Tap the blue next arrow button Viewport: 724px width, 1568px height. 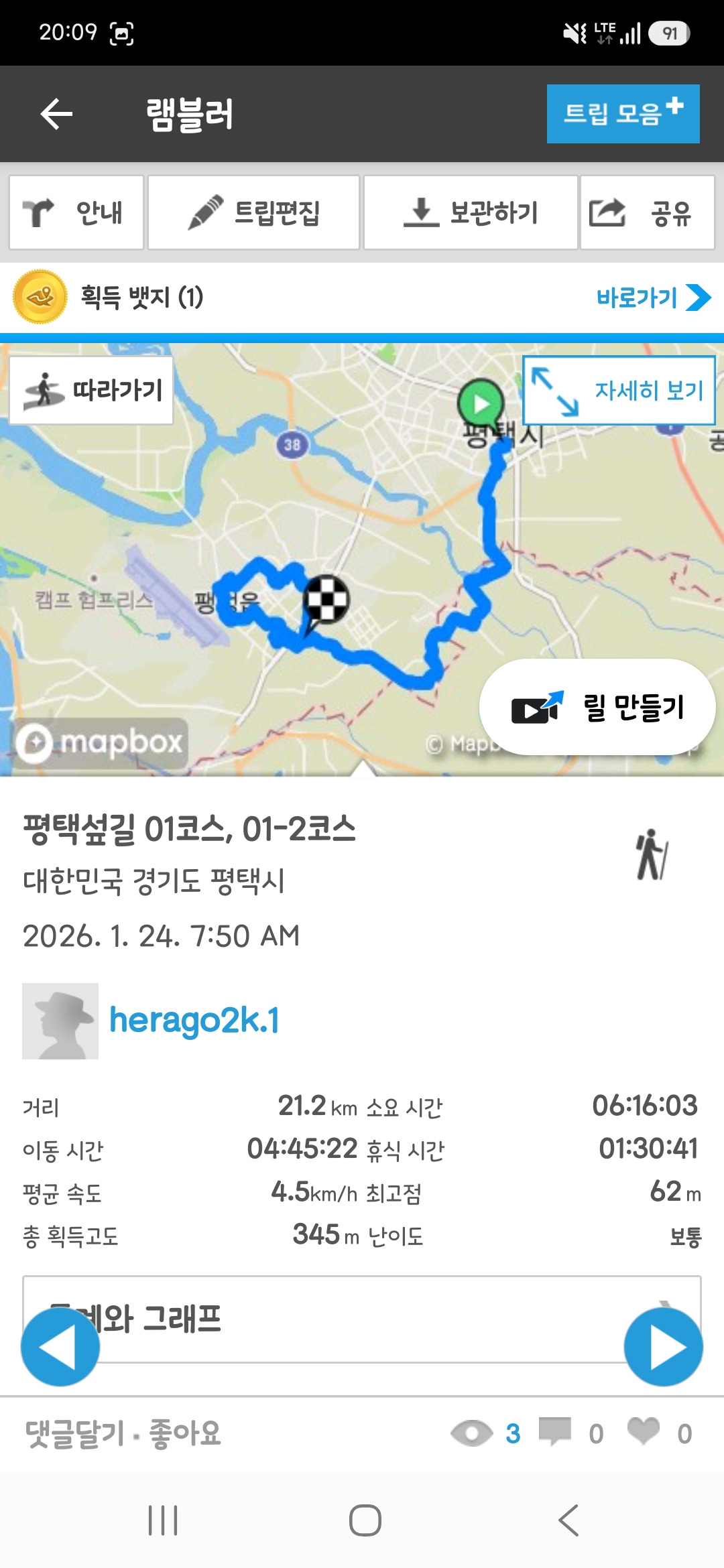664,1346
